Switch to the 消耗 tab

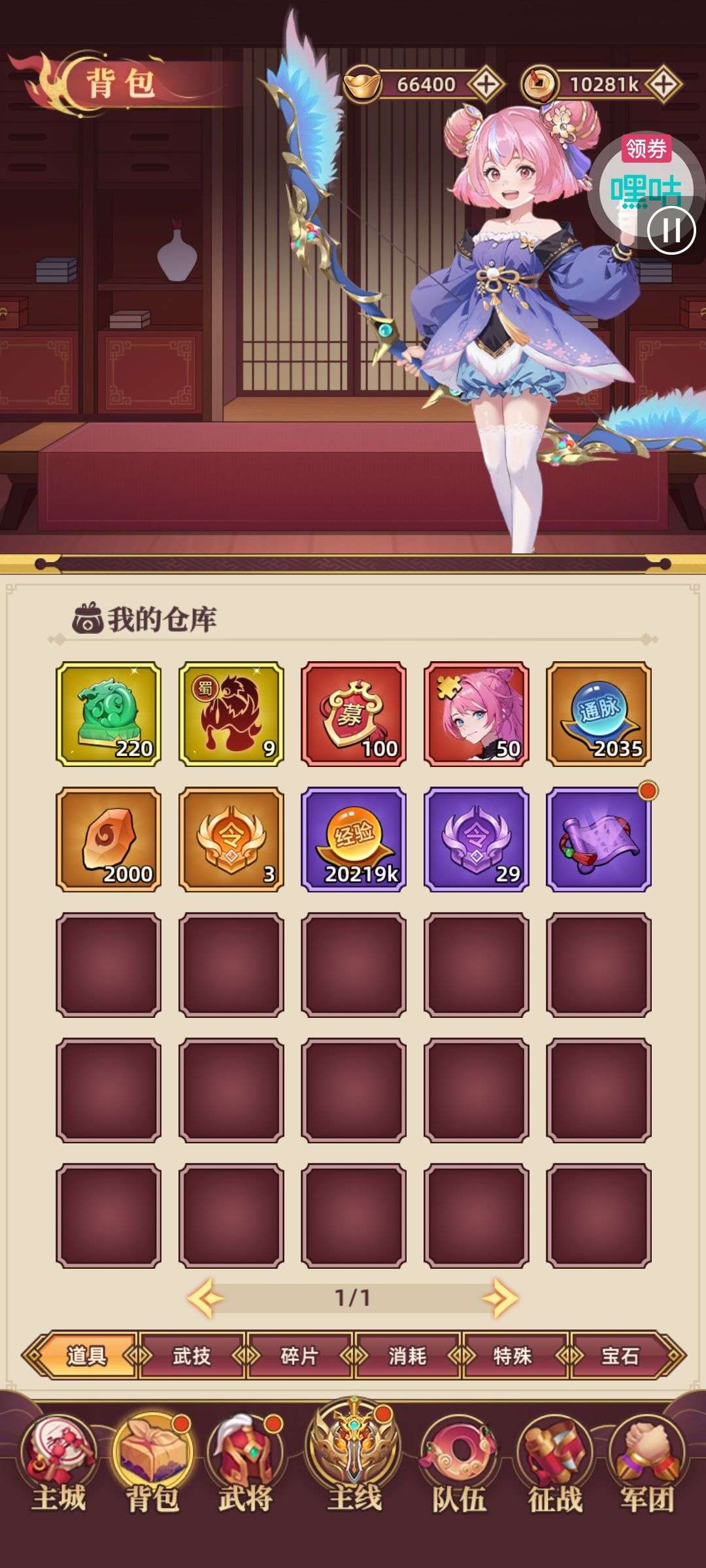coord(407,1356)
